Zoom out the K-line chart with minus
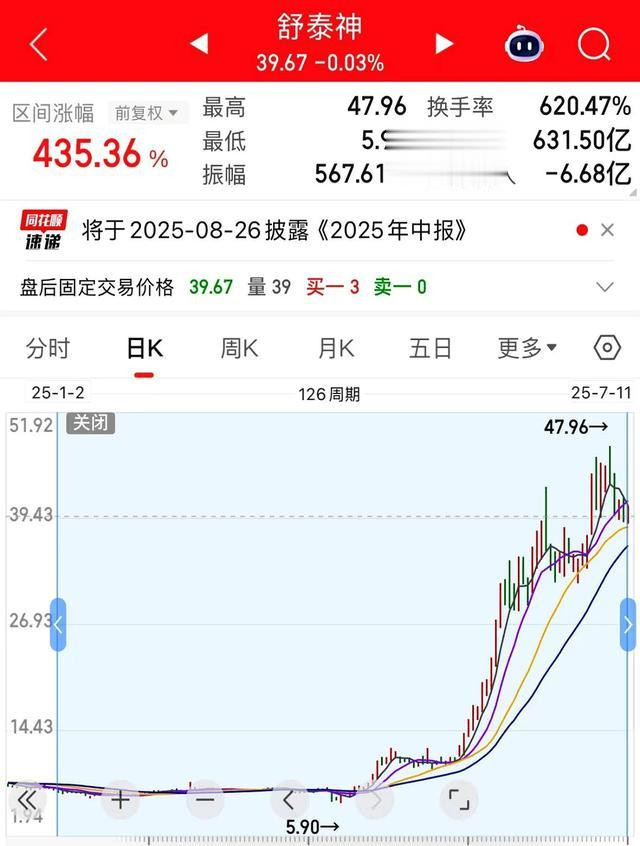This screenshot has height=846, width=640. pos(204,800)
